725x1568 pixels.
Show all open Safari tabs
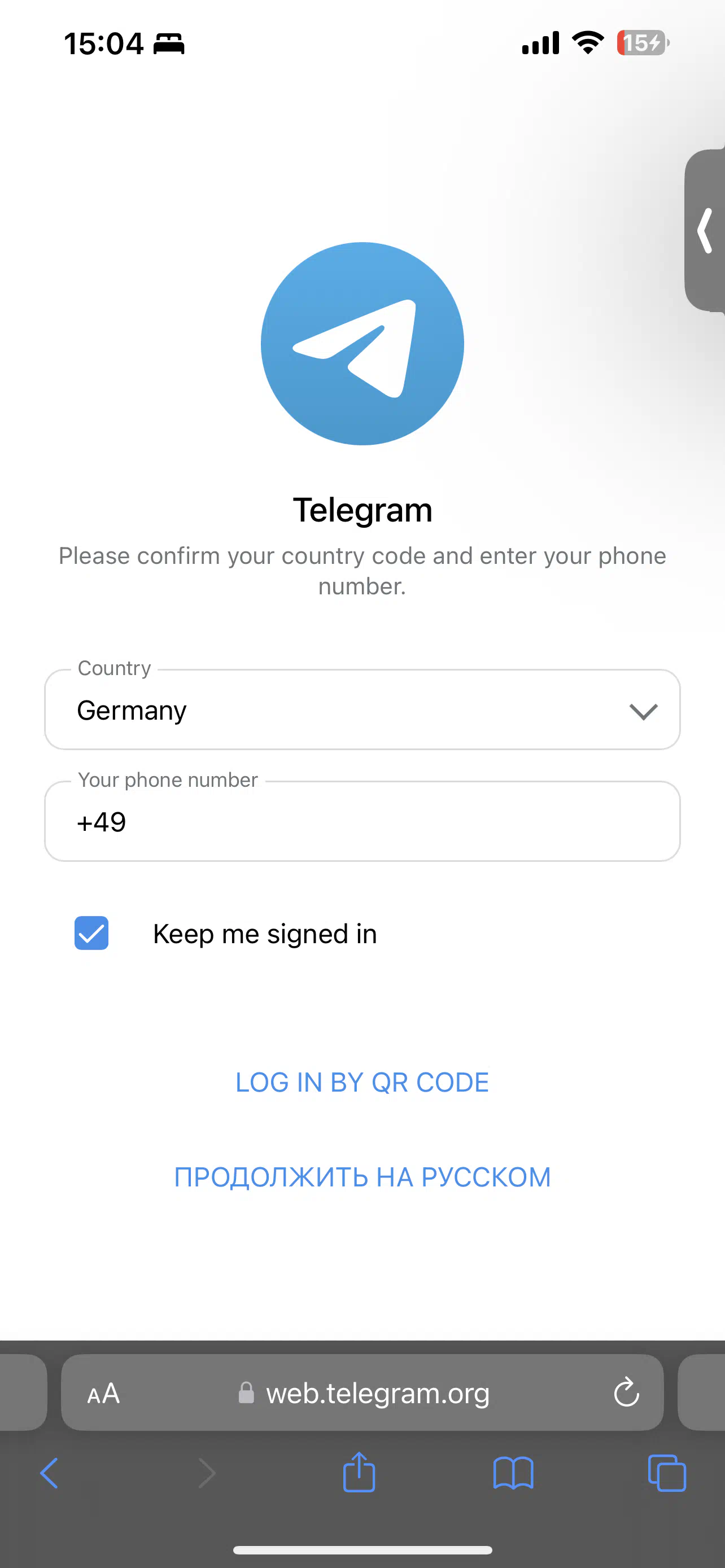point(667,1473)
